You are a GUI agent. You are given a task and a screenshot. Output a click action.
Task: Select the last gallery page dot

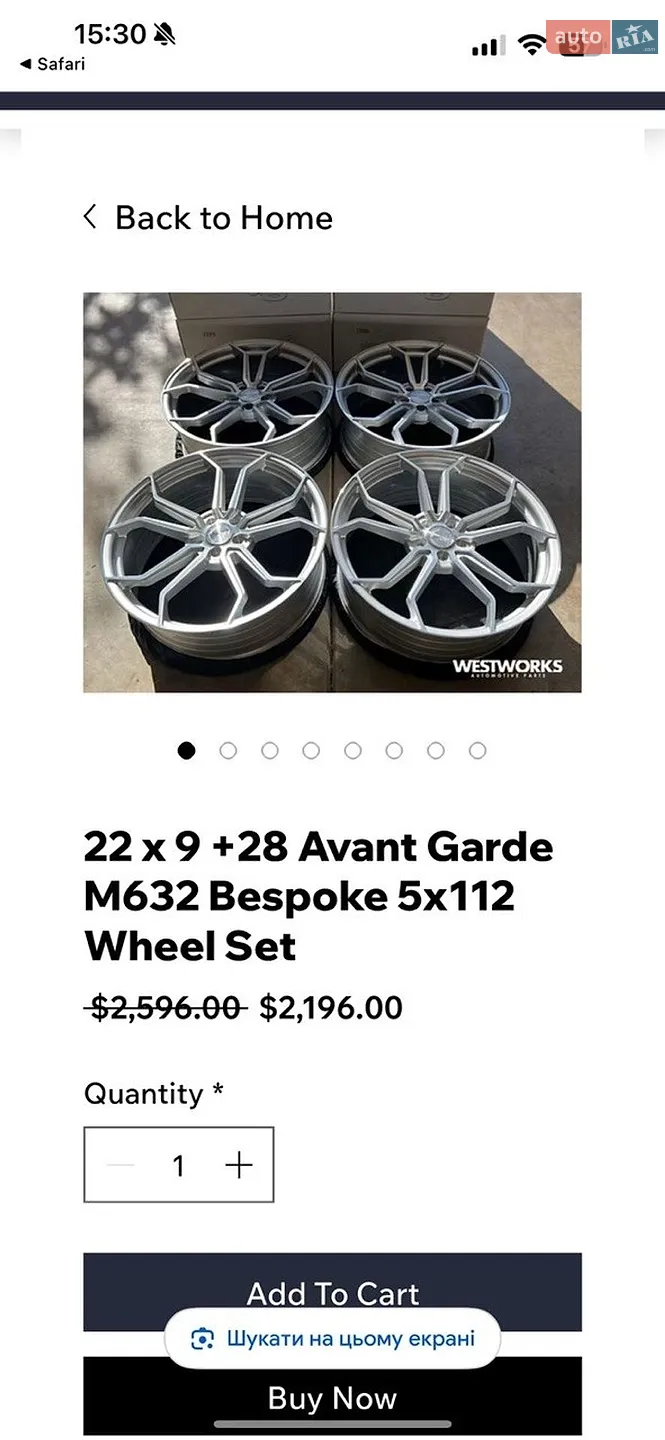point(478,751)
